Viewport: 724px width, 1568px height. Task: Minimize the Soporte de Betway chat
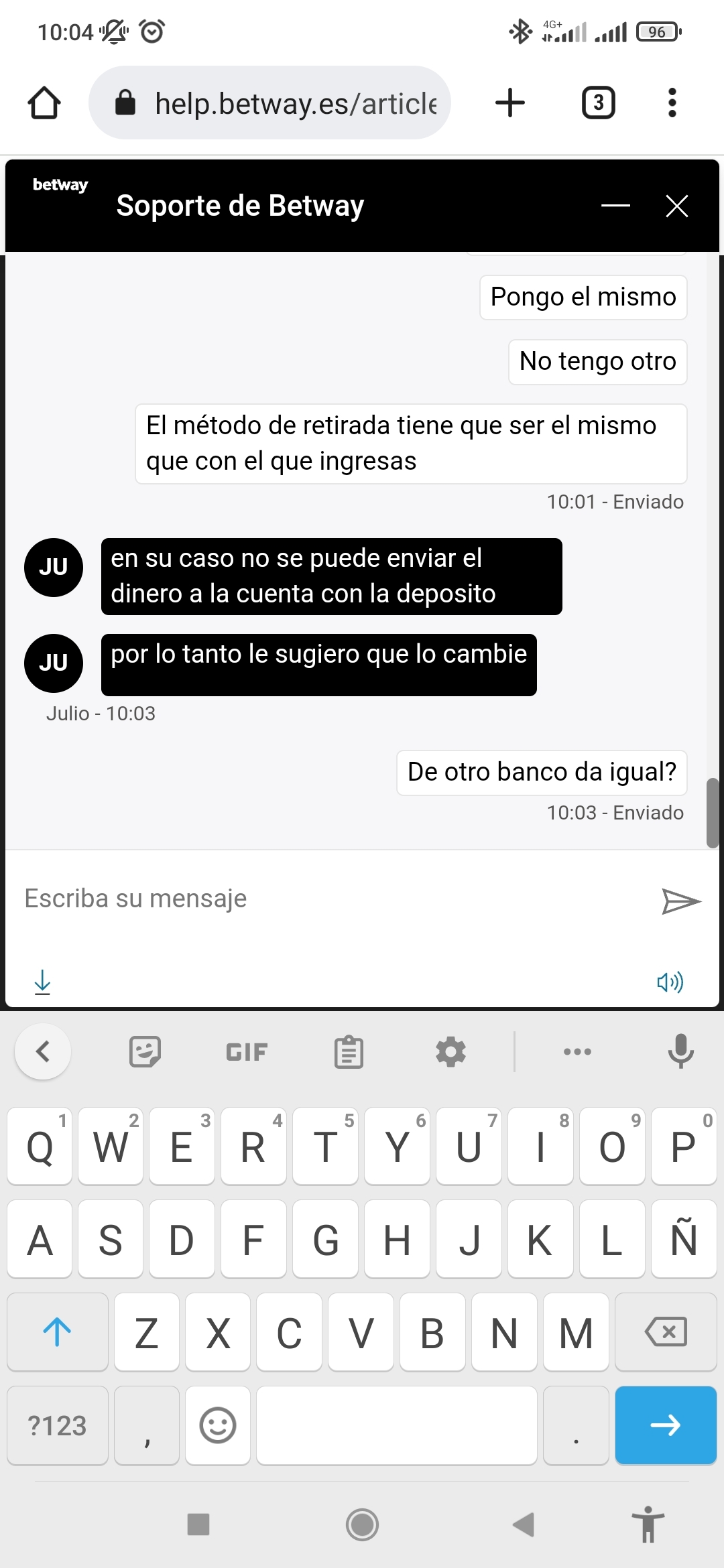(615, 206)
